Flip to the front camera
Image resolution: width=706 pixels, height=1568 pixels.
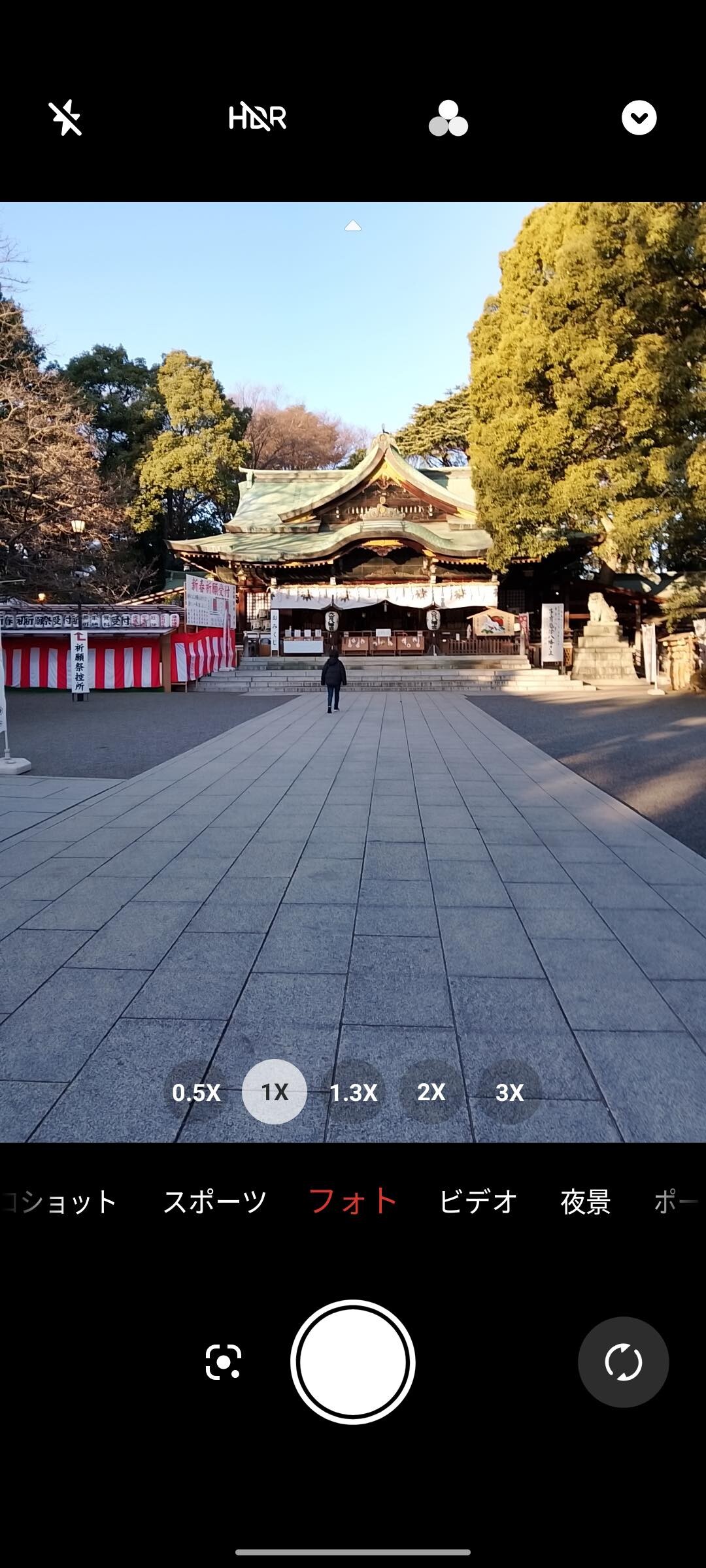tap(624, 1362)
